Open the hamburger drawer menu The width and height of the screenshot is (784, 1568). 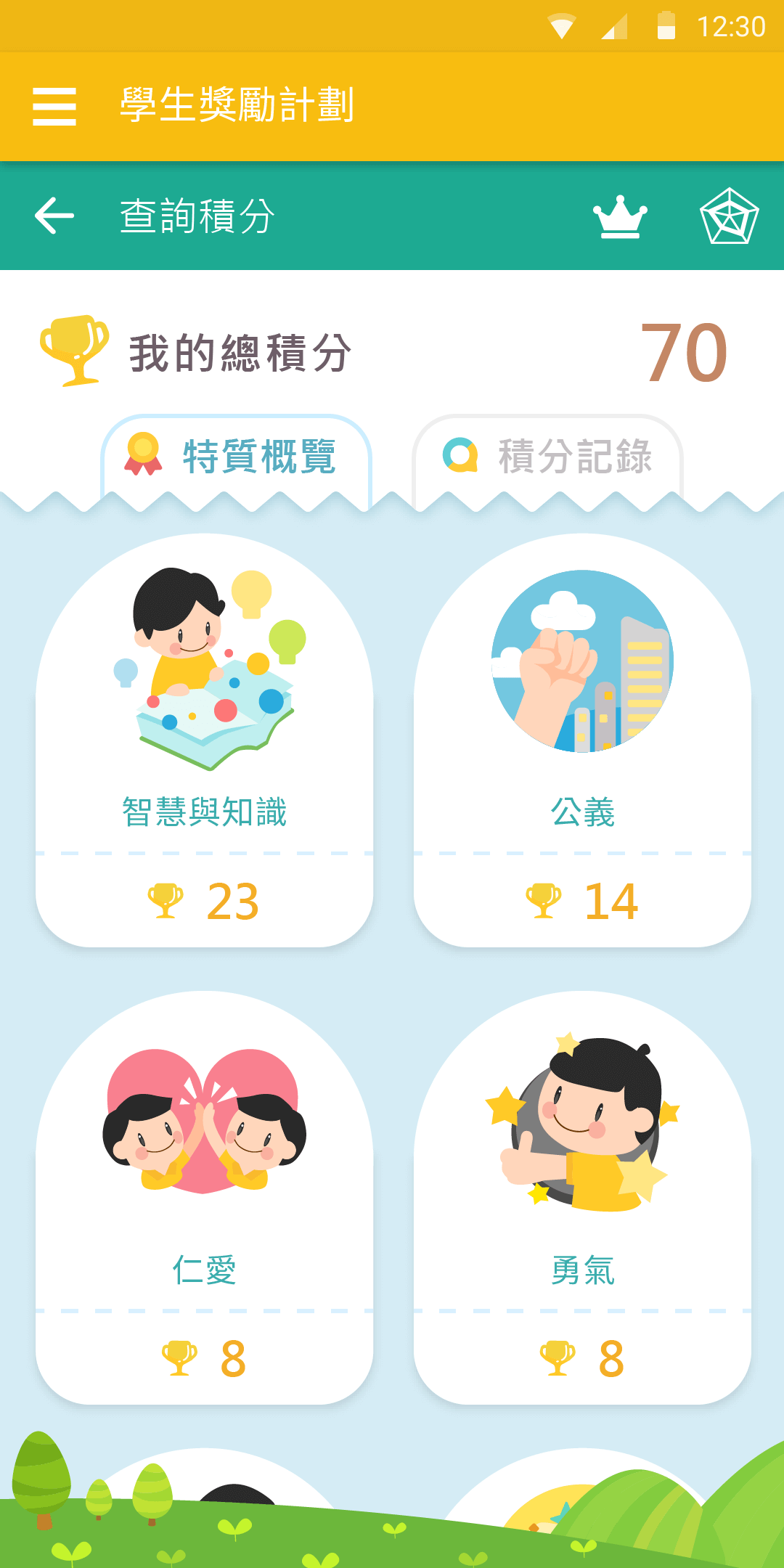(54, 106)
